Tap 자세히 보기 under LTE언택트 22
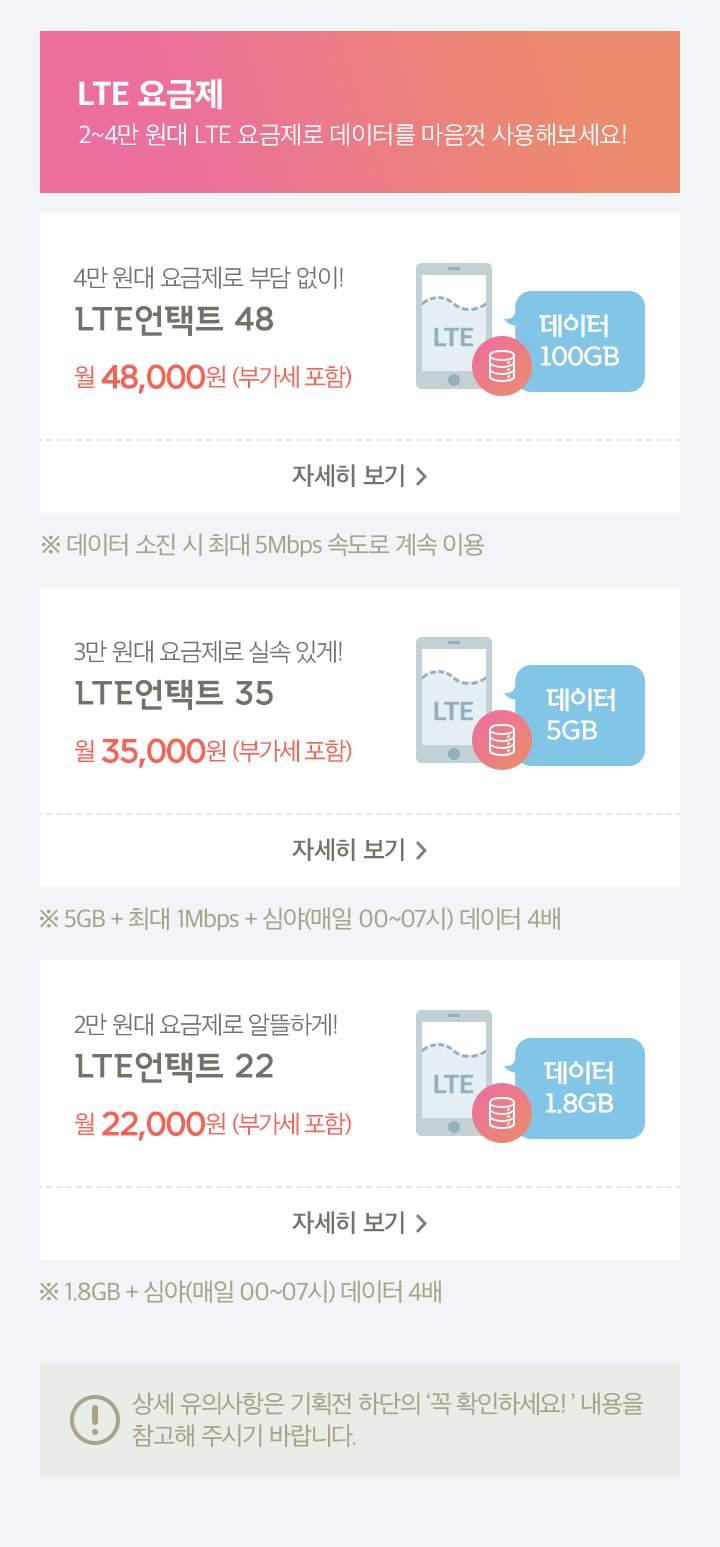720x1547 pixels. 360,1224
